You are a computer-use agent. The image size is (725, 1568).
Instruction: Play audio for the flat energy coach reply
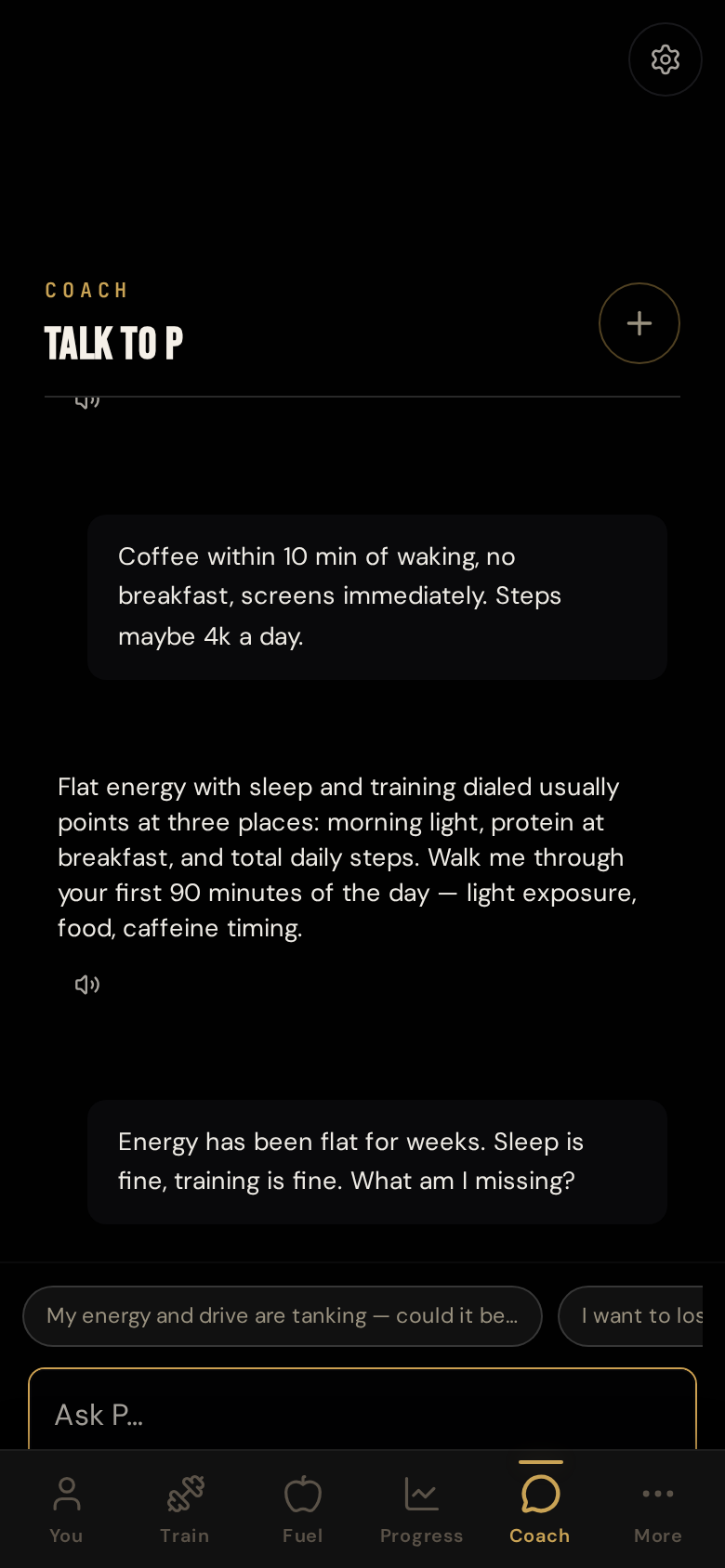point(87,985)
